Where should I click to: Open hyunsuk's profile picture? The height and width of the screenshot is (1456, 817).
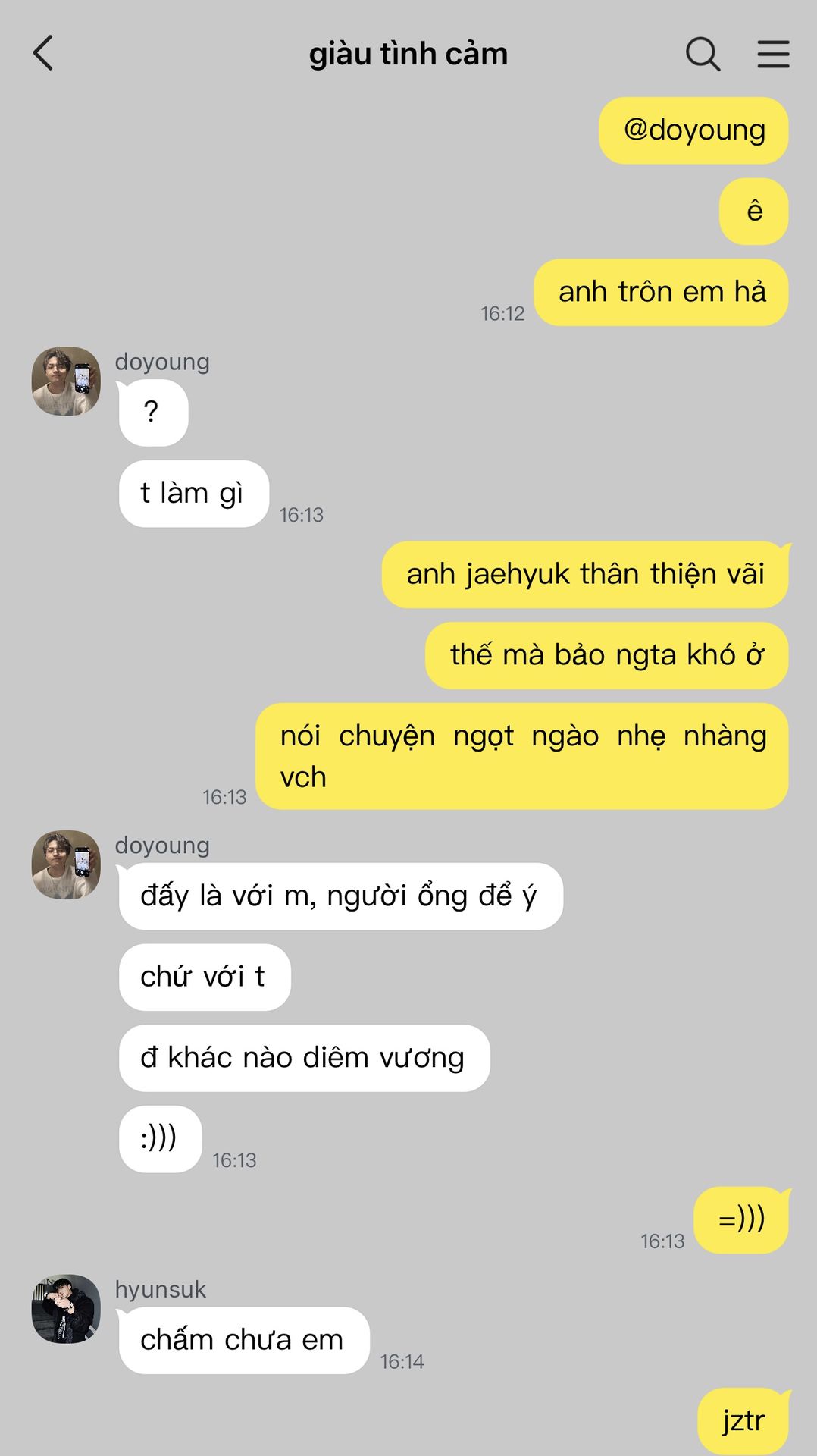click(66, 1308)
